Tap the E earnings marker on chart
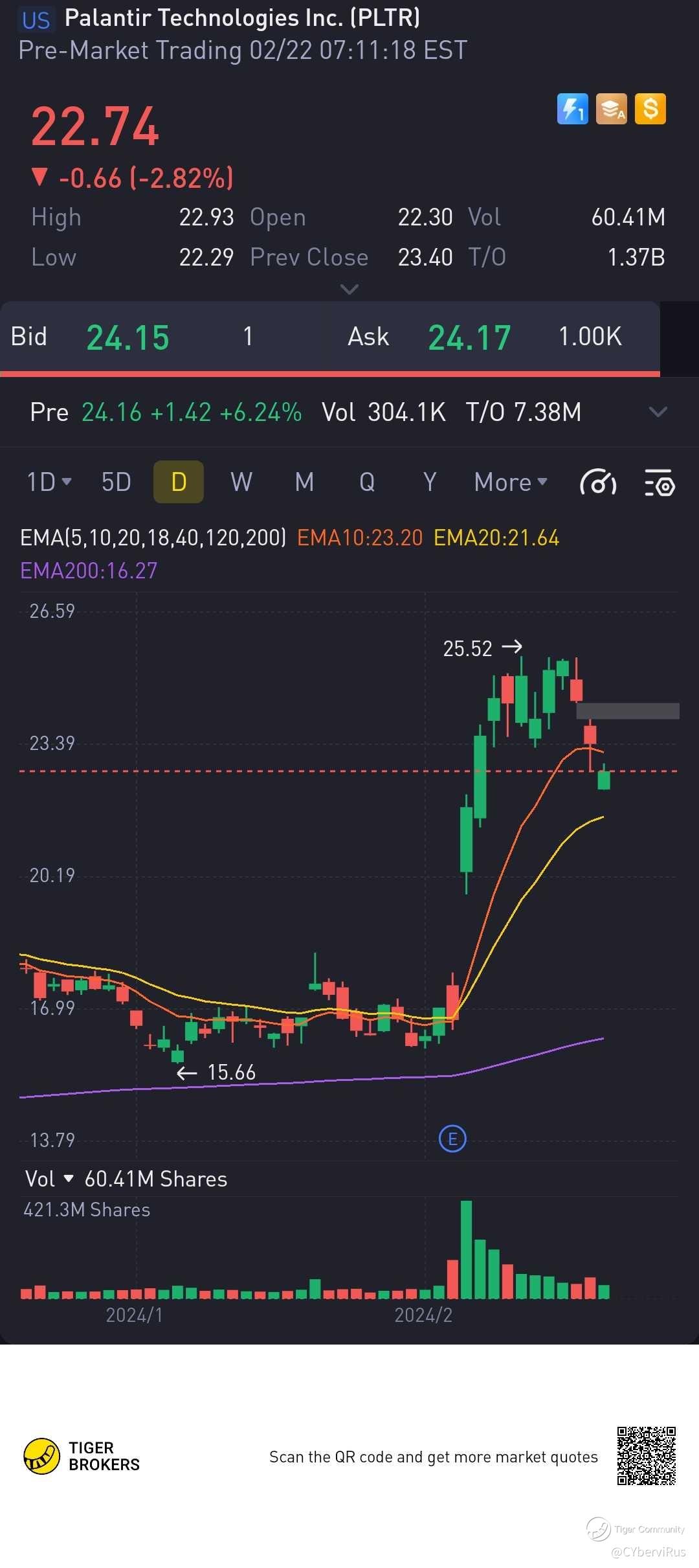Screen dimensions: 699x1568 point(452,1138)
